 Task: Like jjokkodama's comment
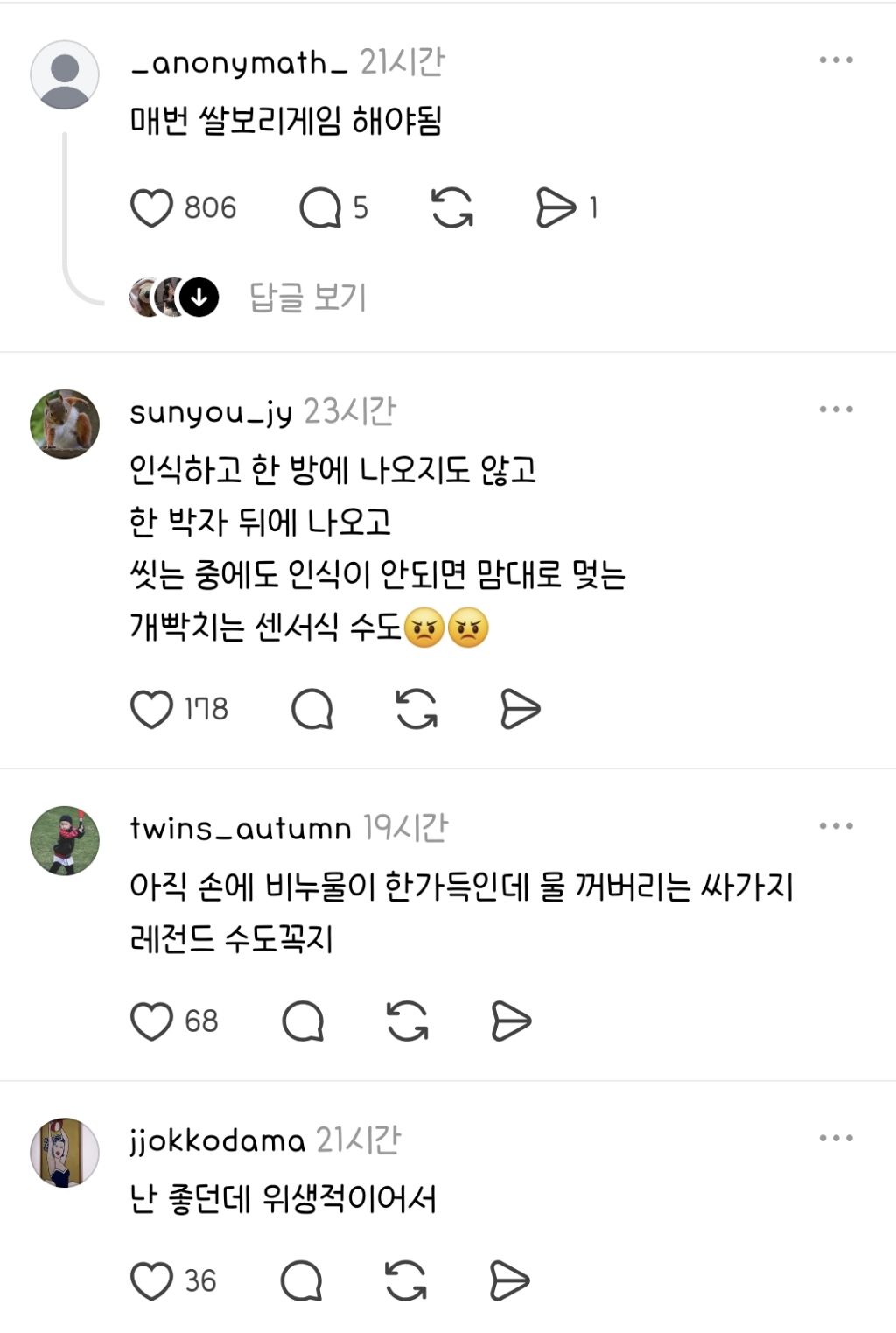click(151, 1281)
